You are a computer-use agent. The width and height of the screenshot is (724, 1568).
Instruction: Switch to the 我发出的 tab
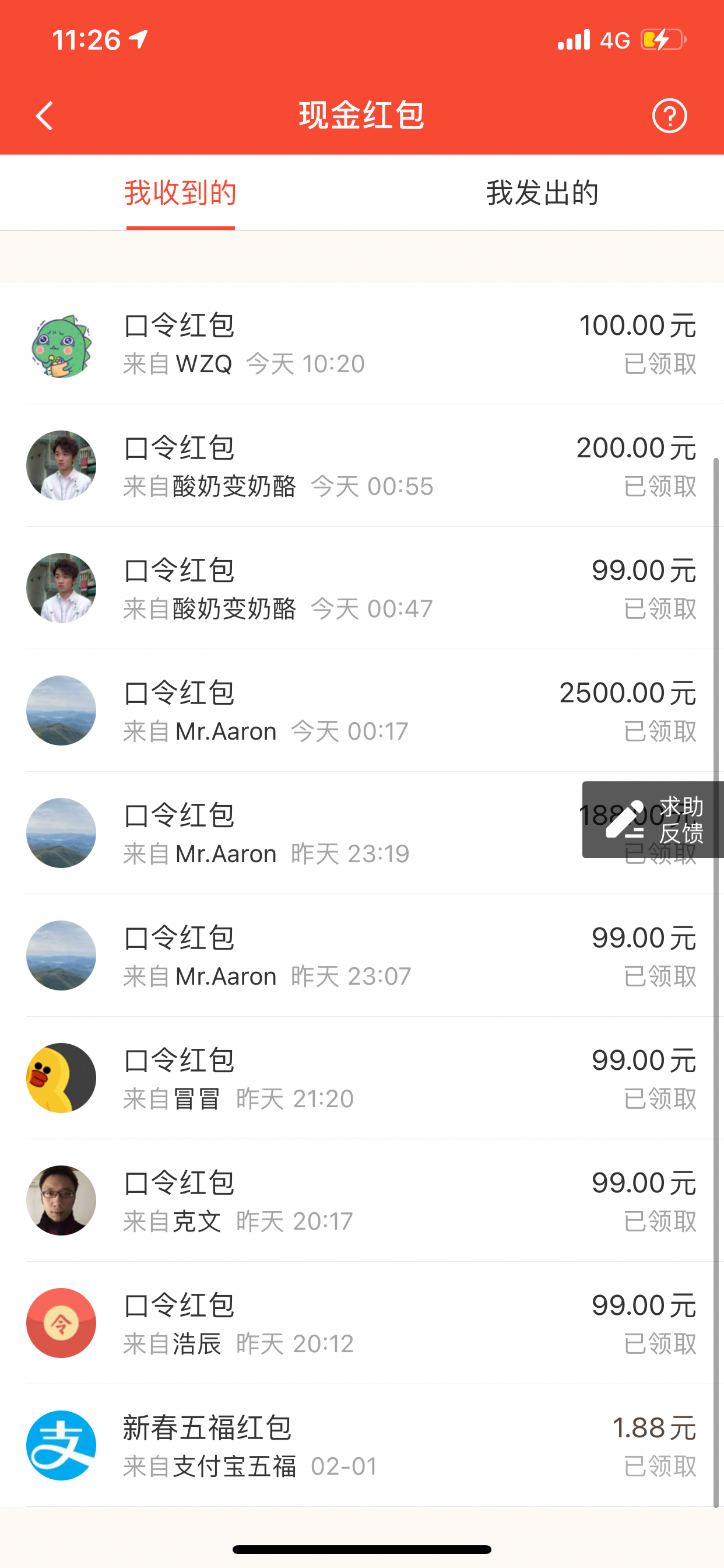tap(542, 192)
